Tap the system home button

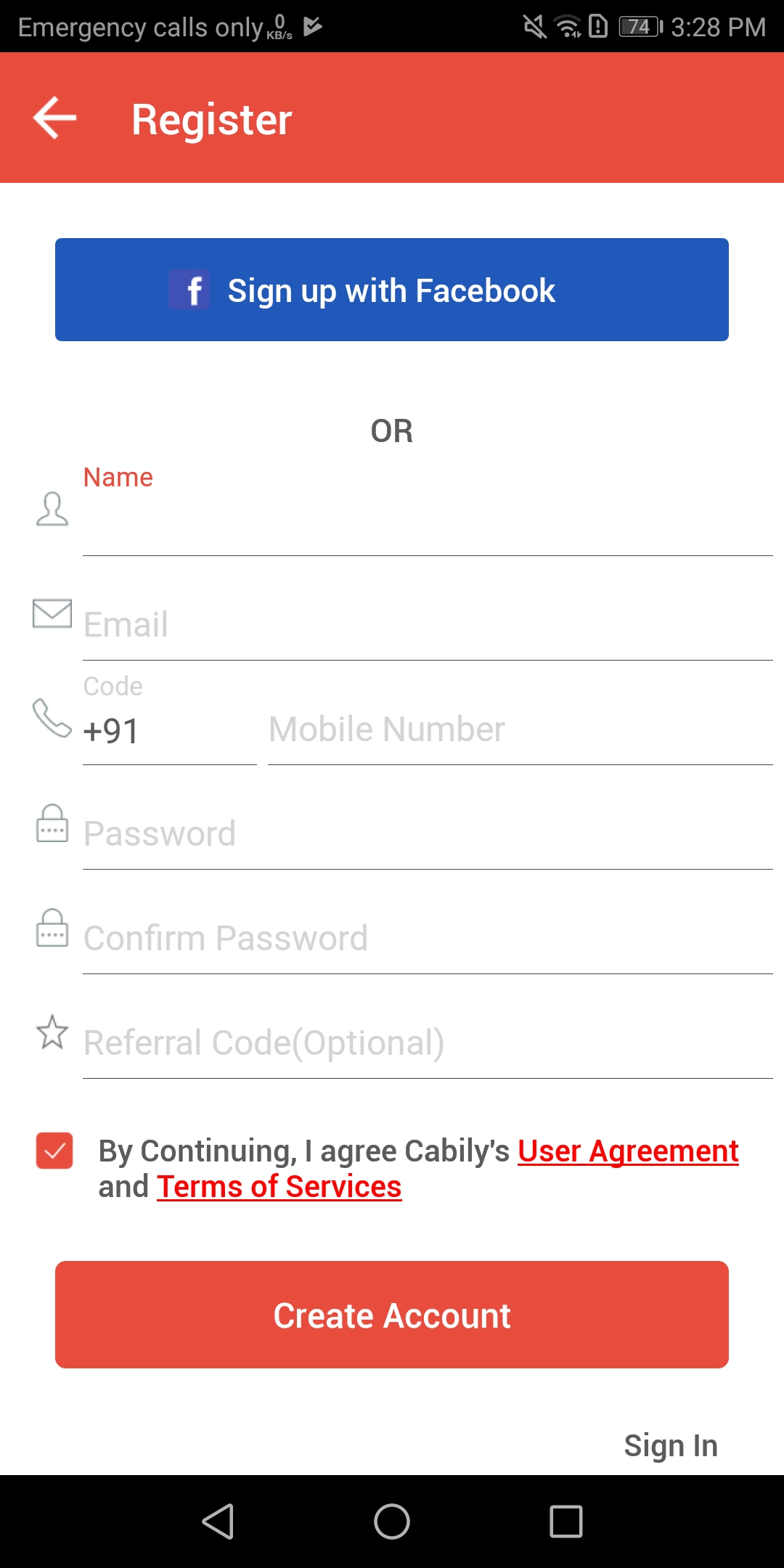point(392,1522)
